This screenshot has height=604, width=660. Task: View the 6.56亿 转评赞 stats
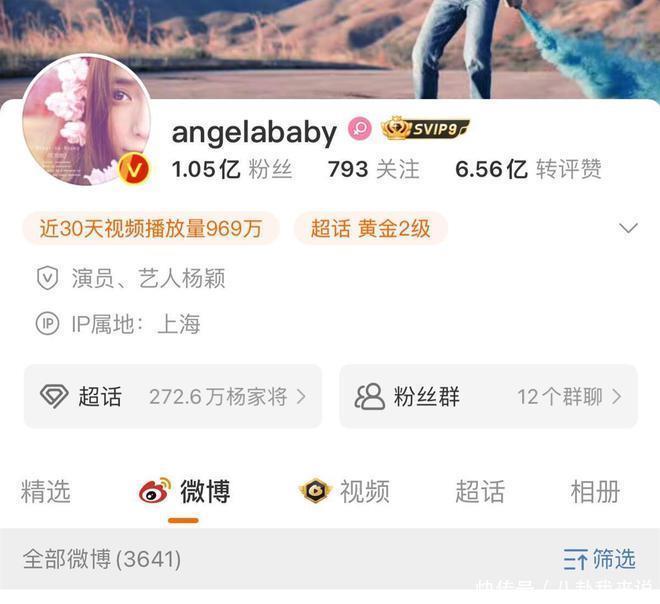[528, 169]
